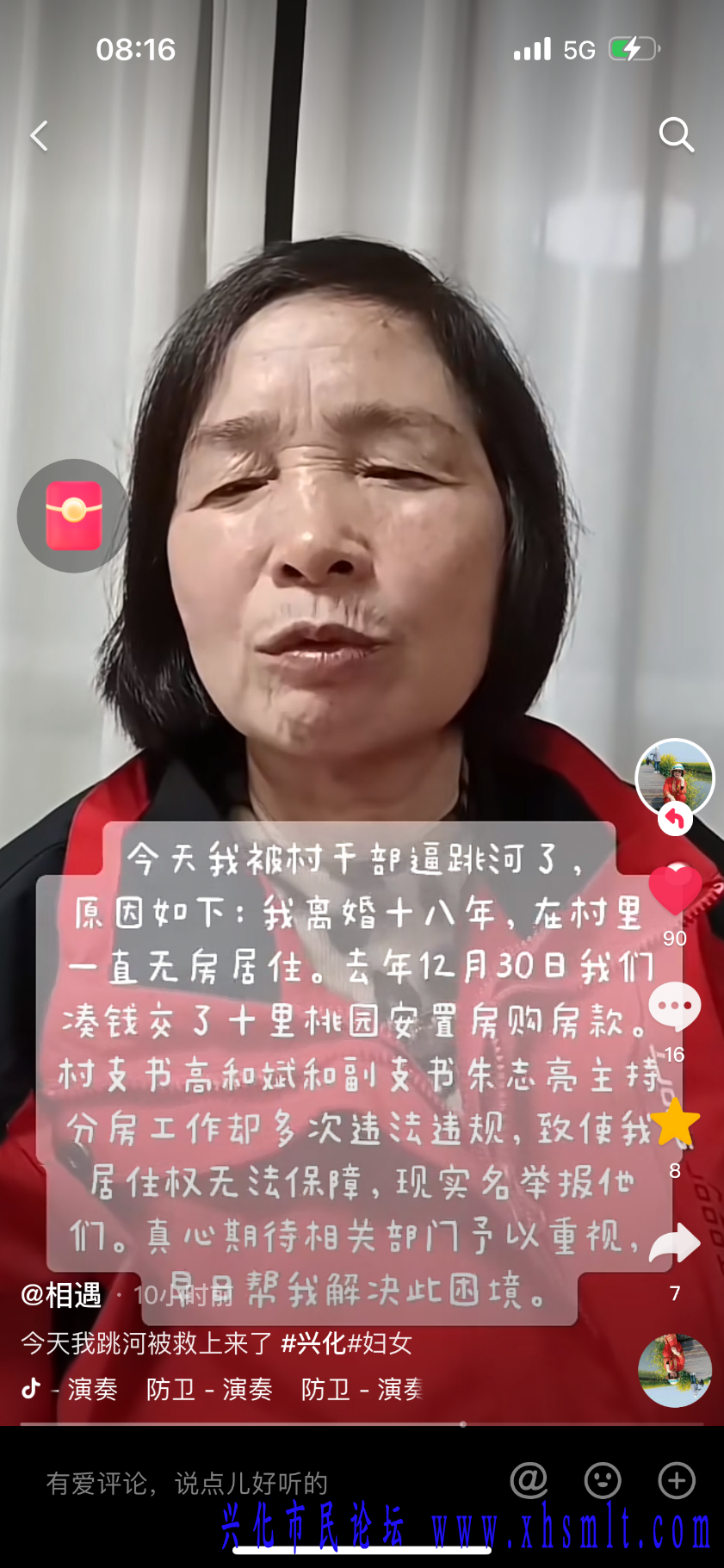Add this video to favorites
This screenshot has width=724, height=1568.
click(x=675, y=1122)
